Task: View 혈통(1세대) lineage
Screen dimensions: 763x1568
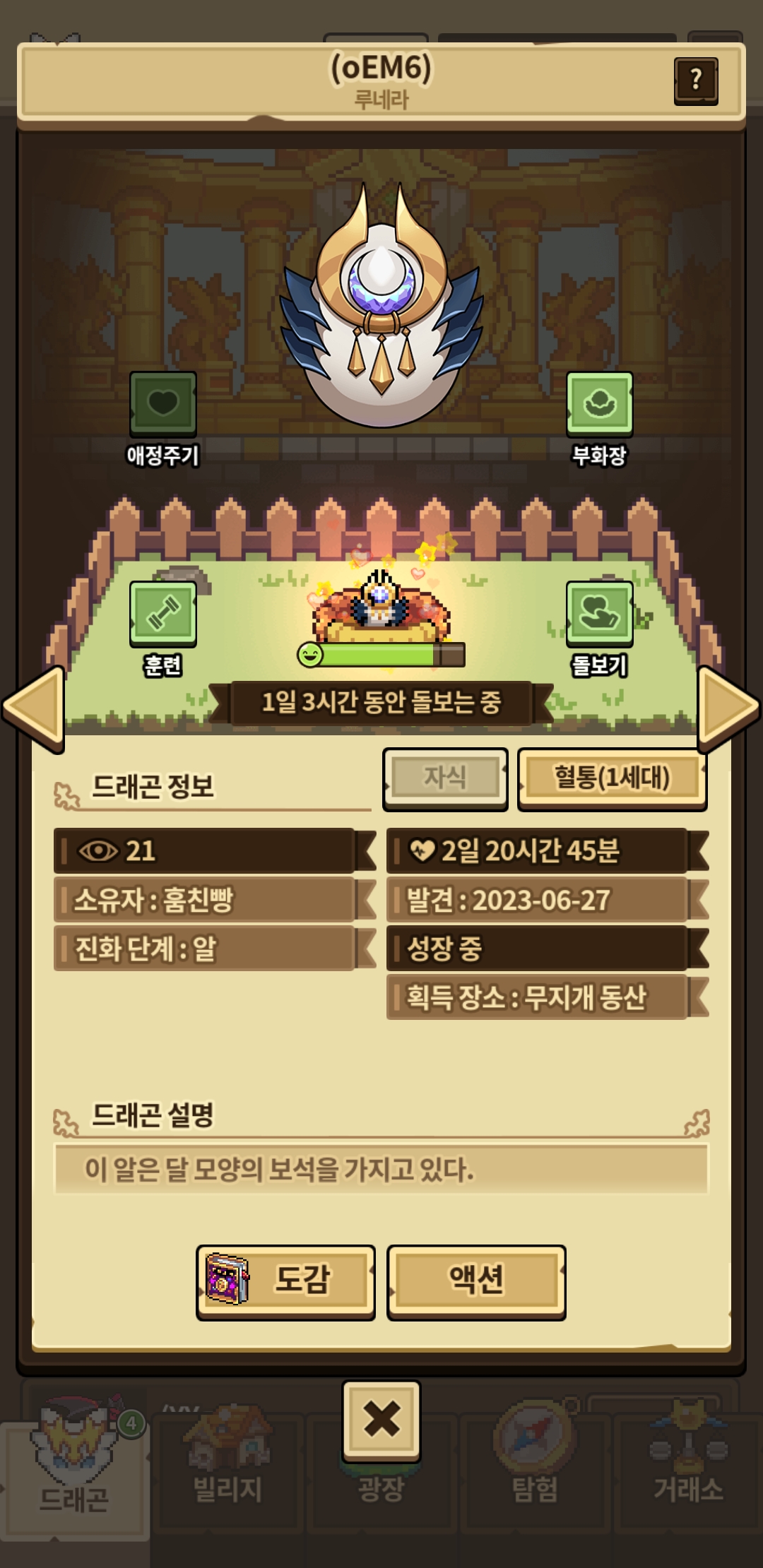Action: point(613,778)
